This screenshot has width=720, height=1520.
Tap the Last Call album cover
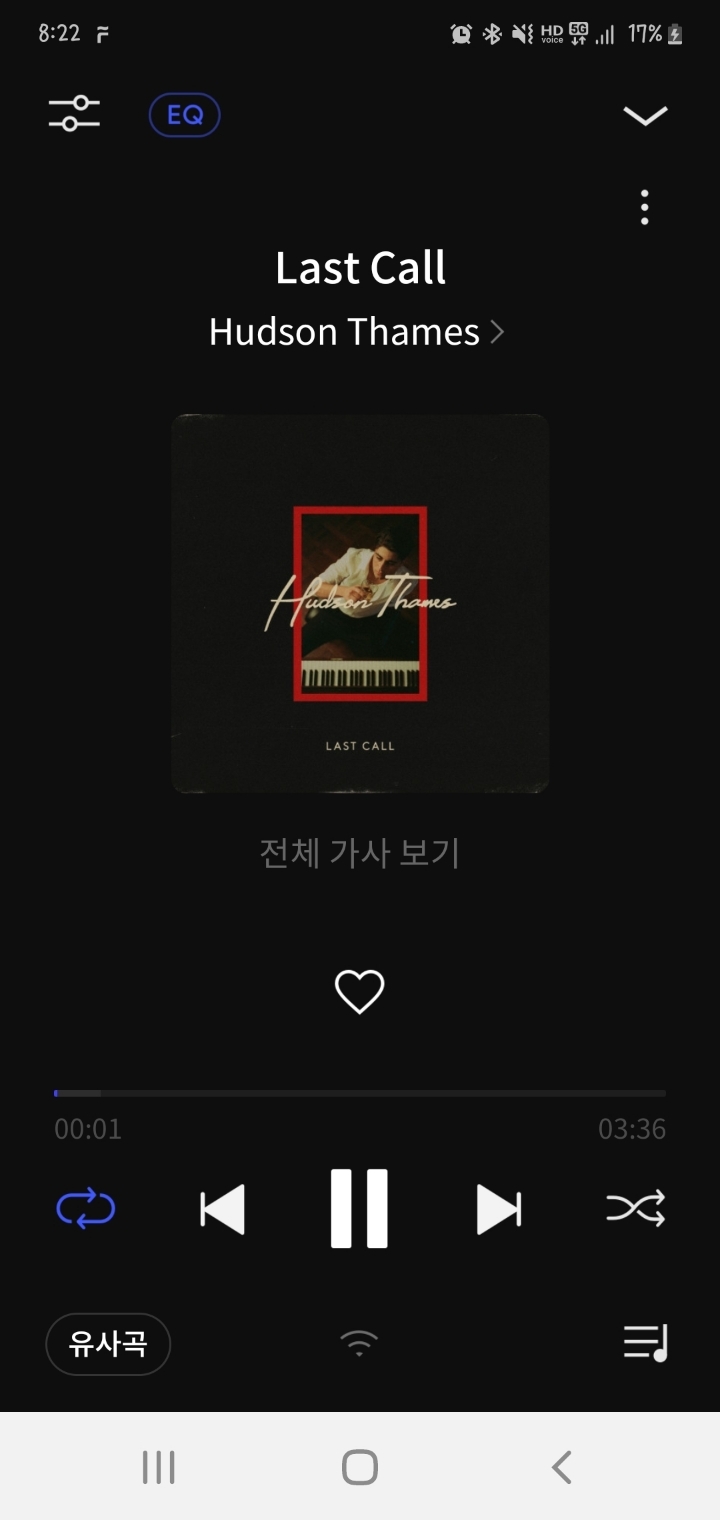pyautogui.click(x=360, y=603)
